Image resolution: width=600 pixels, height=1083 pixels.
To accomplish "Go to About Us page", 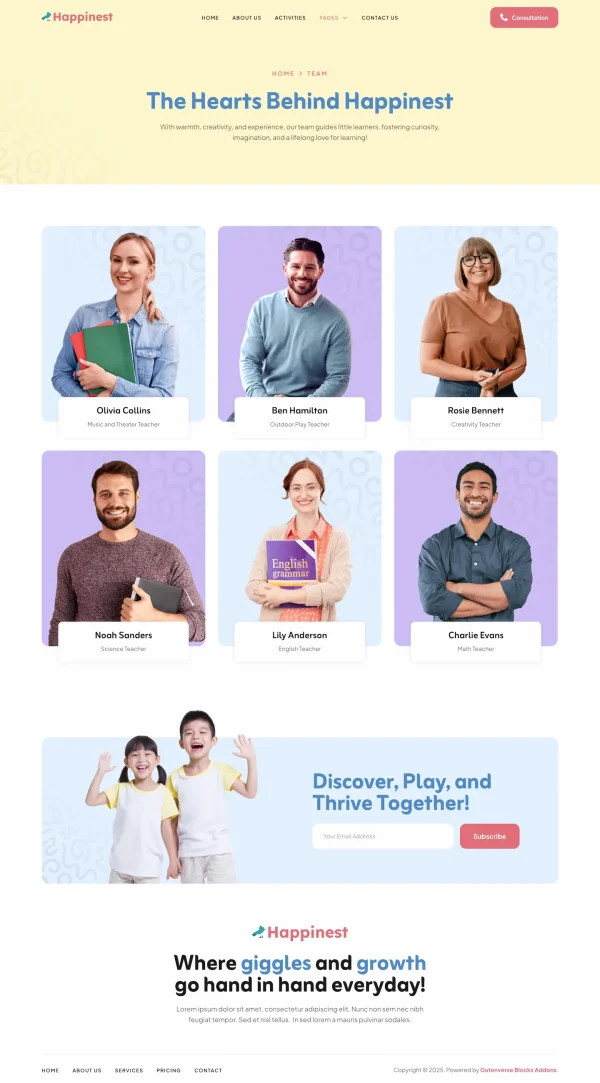I will click(246, 18).
